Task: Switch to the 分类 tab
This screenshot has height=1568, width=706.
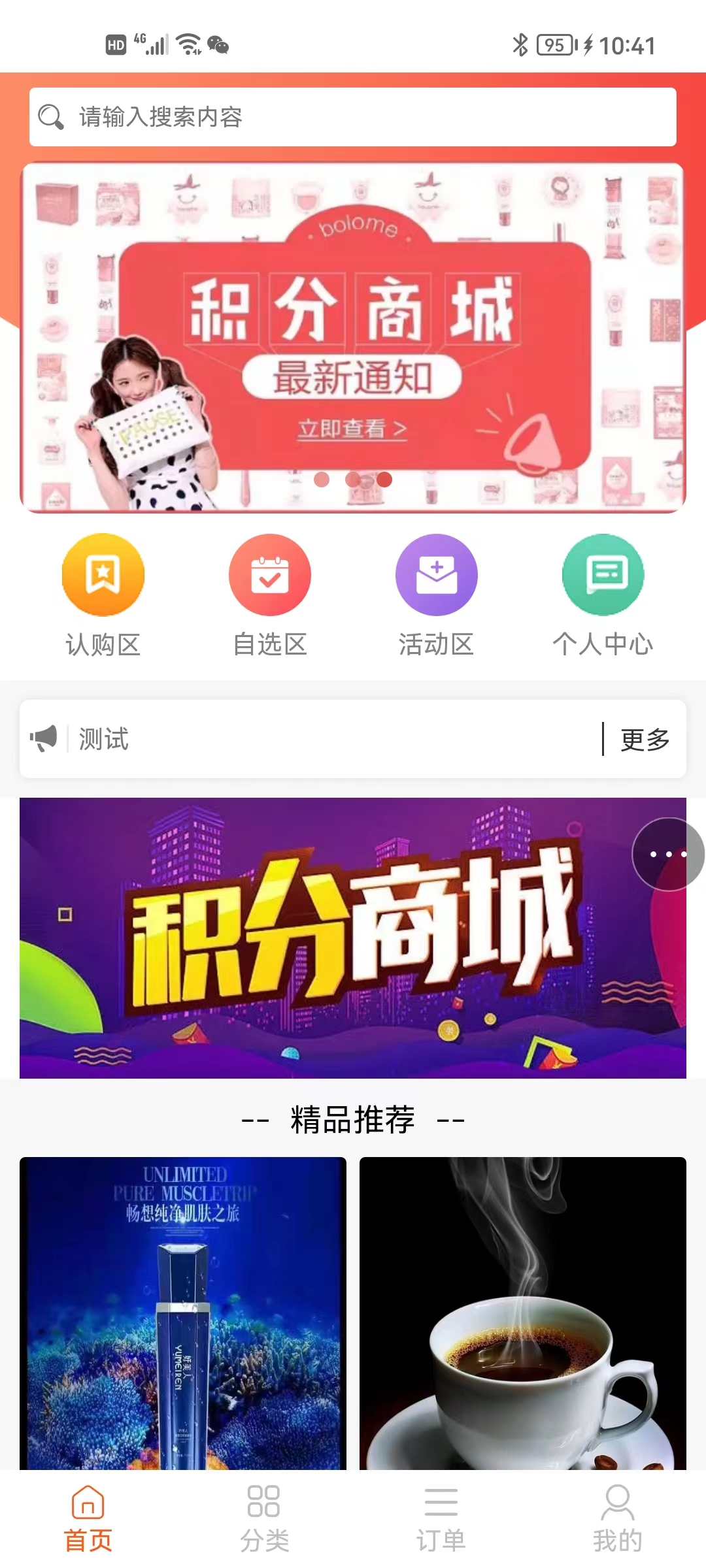Action: click(x=264, y=1518)
